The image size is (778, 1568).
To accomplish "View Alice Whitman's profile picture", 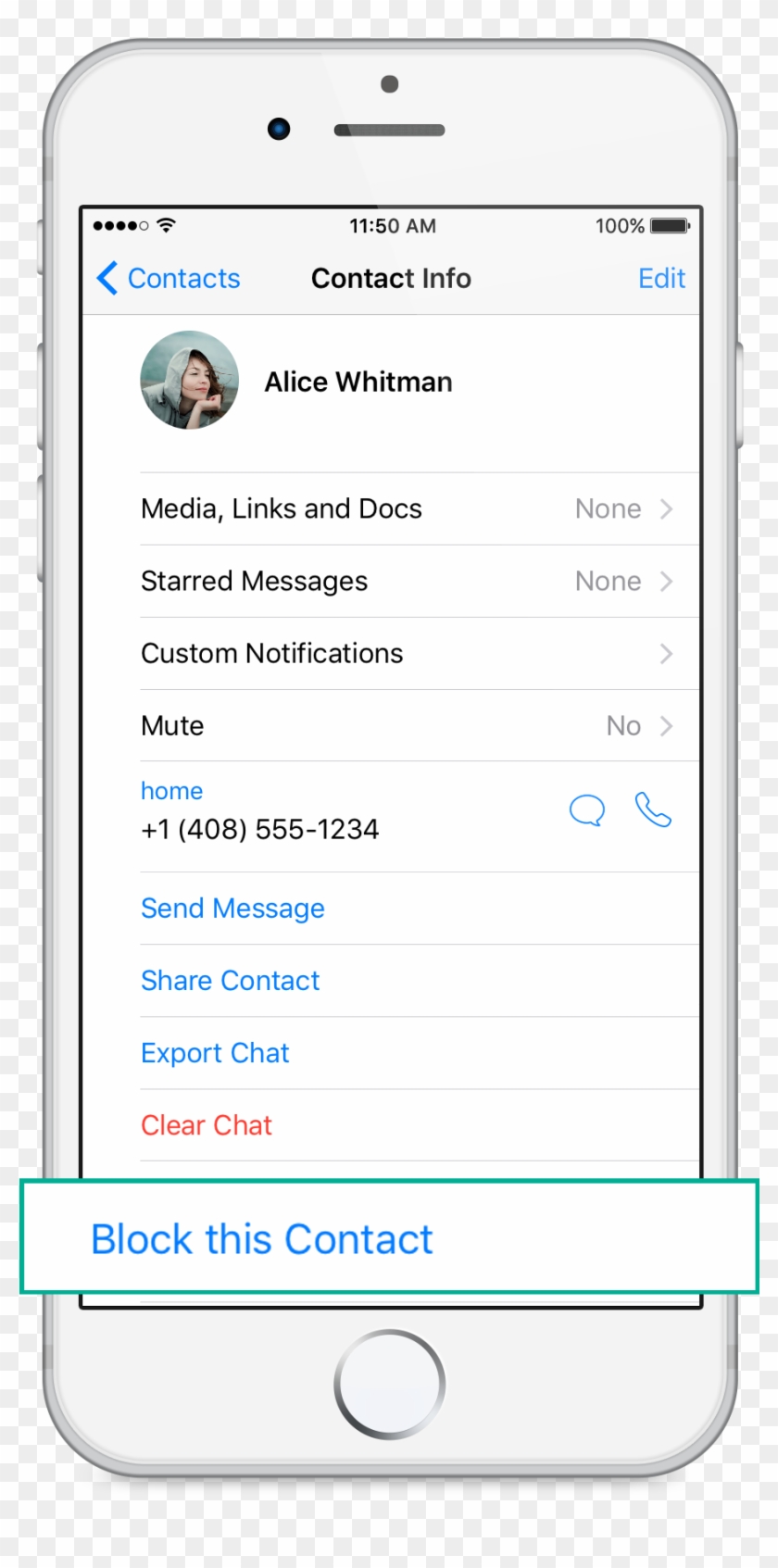I will [x=188, y=381].
